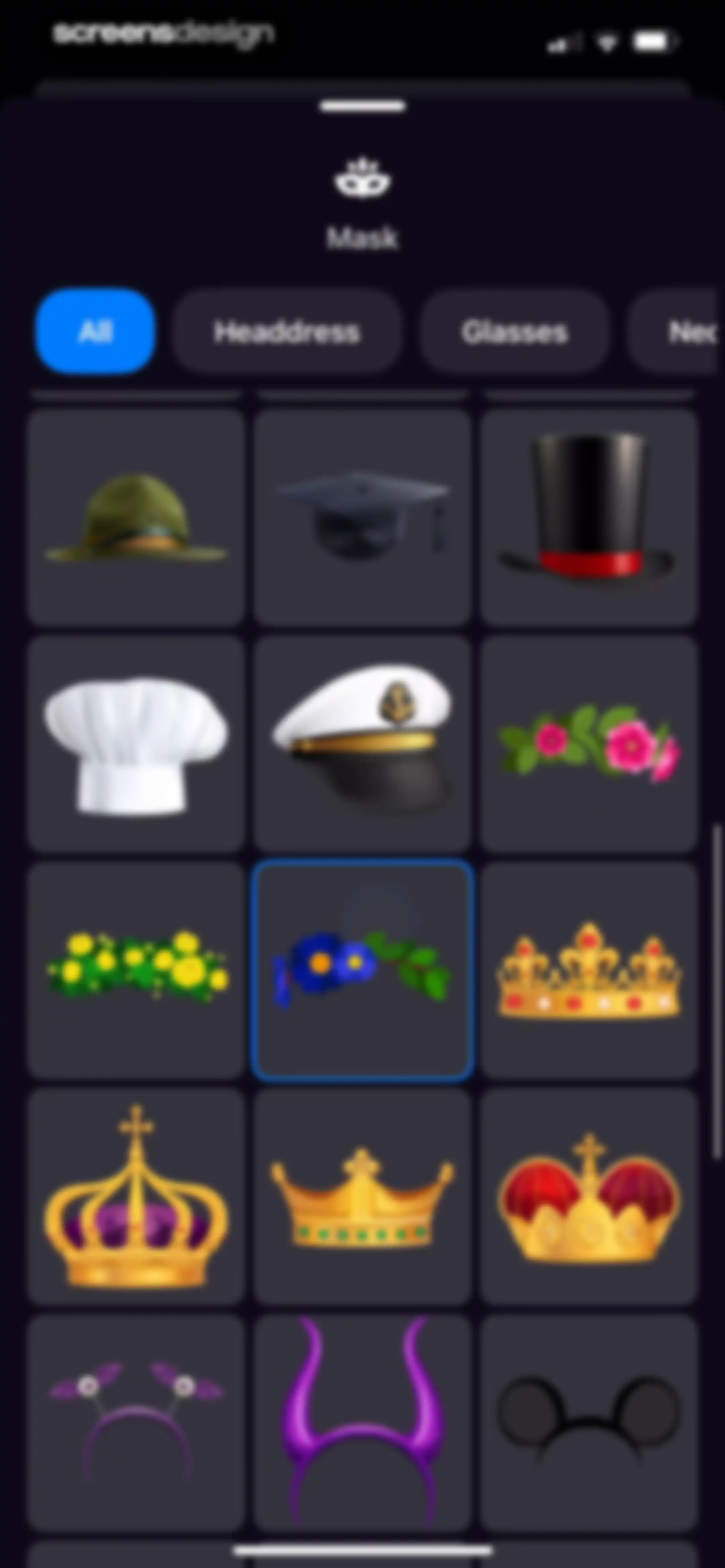This screenshot has height=1568, width=725.
Task: Tap the blue flower wreath mask
Action: tap(362, 970)
